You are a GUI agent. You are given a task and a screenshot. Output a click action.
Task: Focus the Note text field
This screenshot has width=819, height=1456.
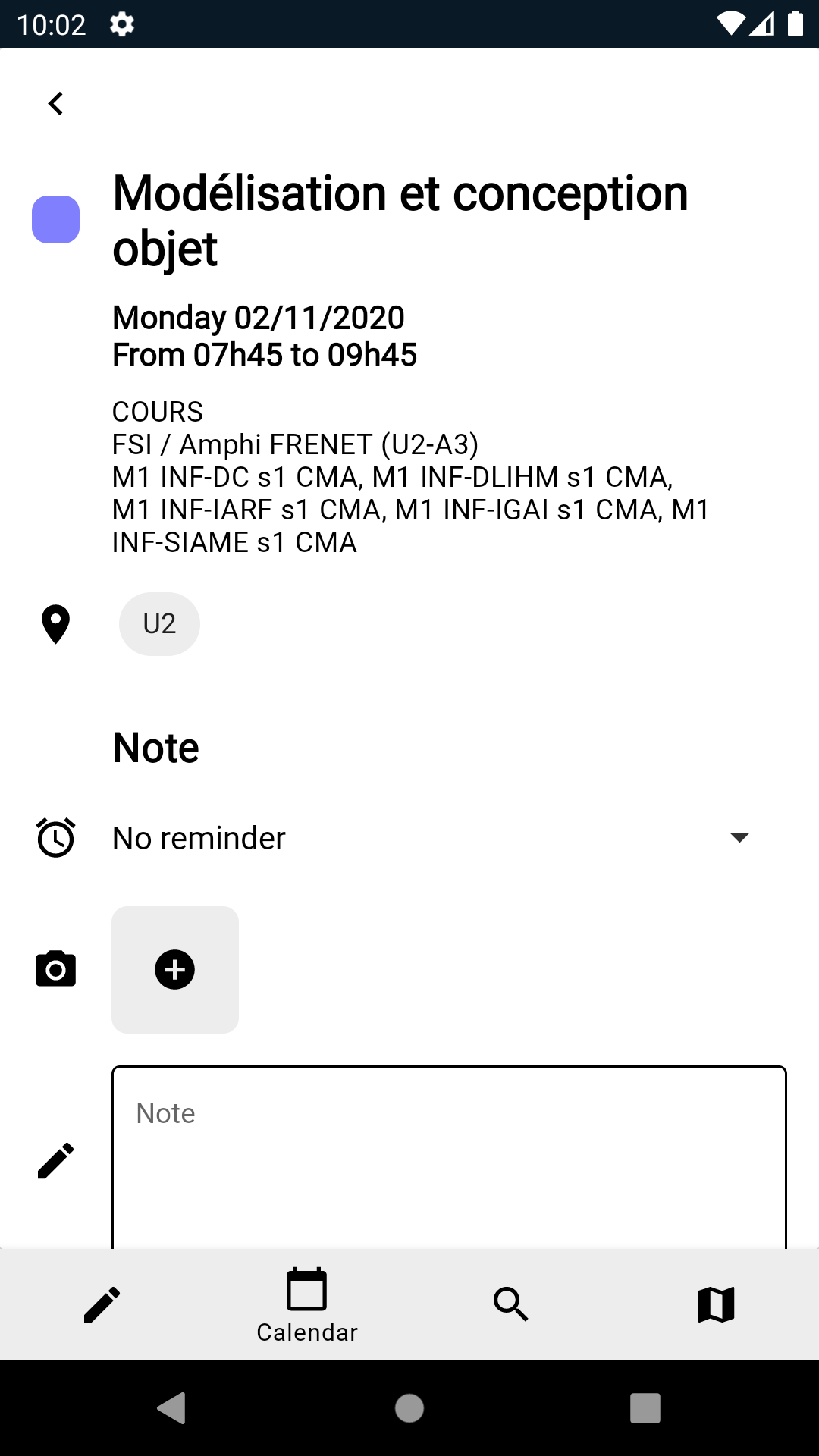[x=449, y=1157]
